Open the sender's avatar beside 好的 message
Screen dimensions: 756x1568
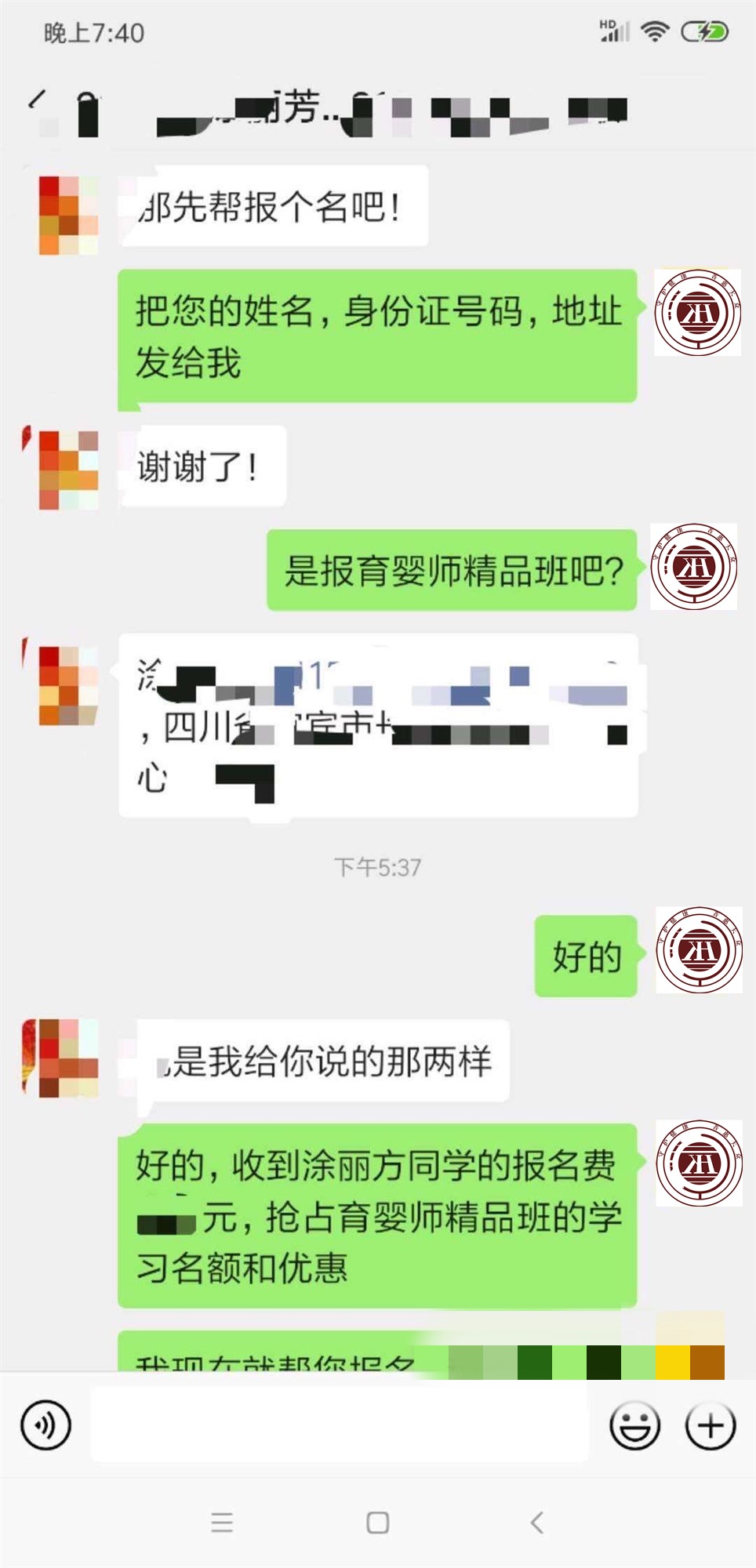pyautogui.click(x=699, y=949)
